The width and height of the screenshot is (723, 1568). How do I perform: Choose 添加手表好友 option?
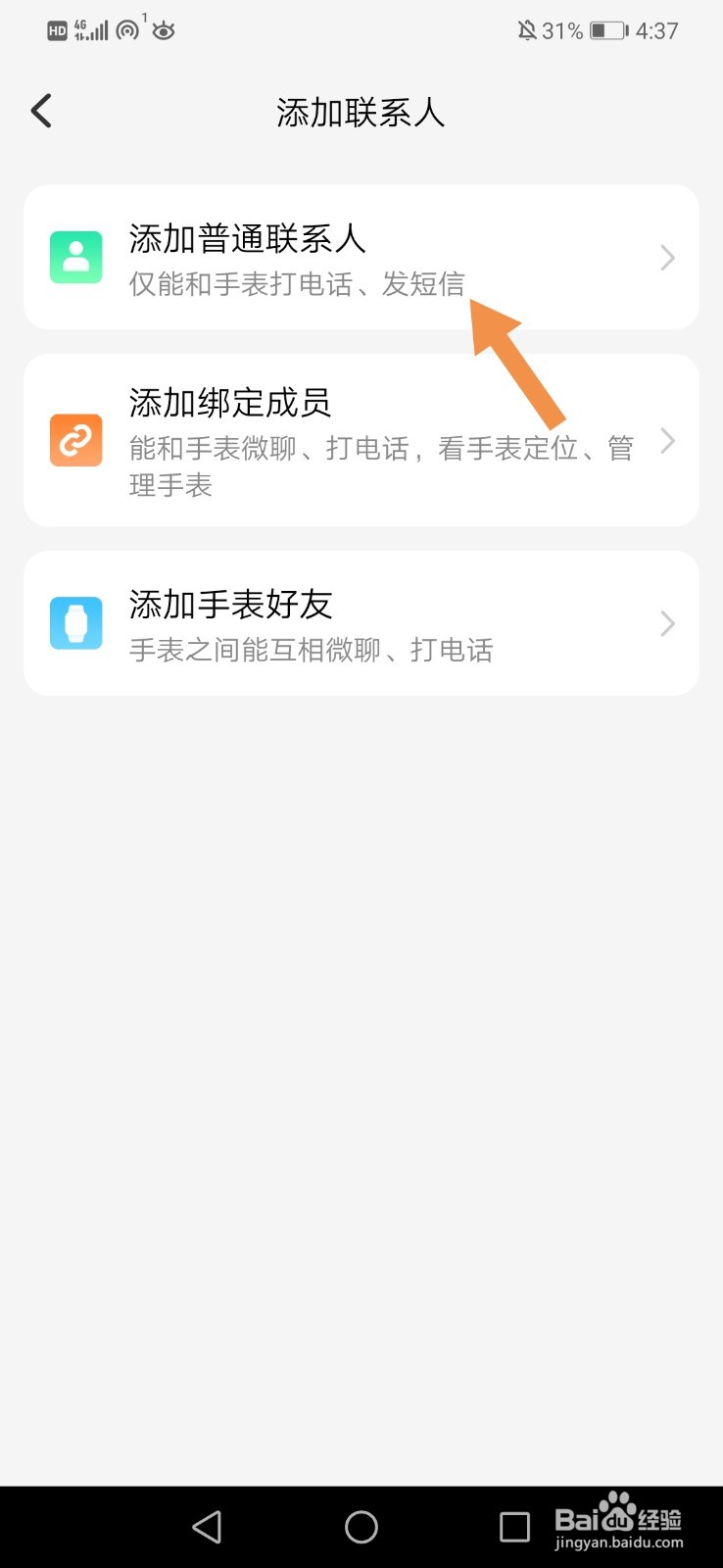[361, 623]
